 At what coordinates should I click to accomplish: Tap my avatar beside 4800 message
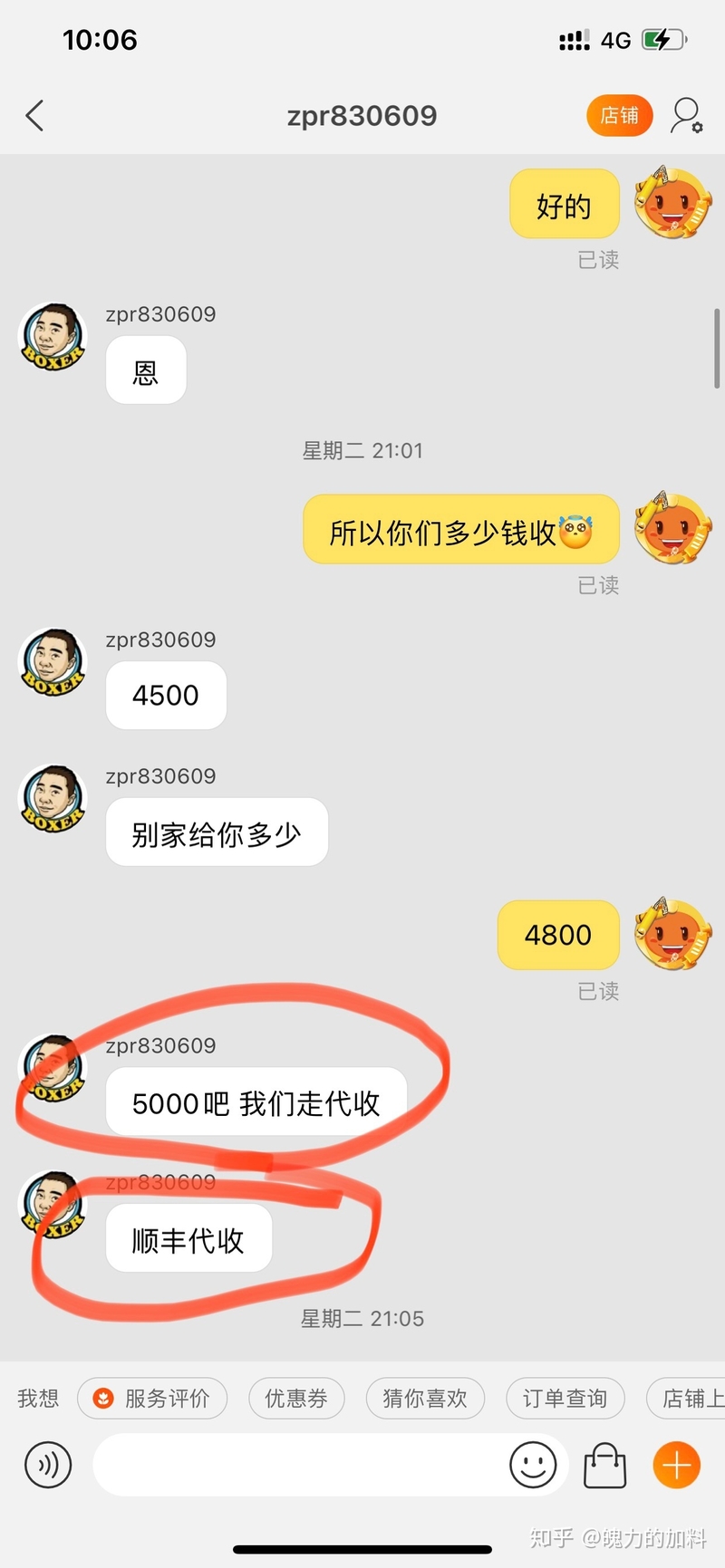pyautogui.click(x=672, y=935)
